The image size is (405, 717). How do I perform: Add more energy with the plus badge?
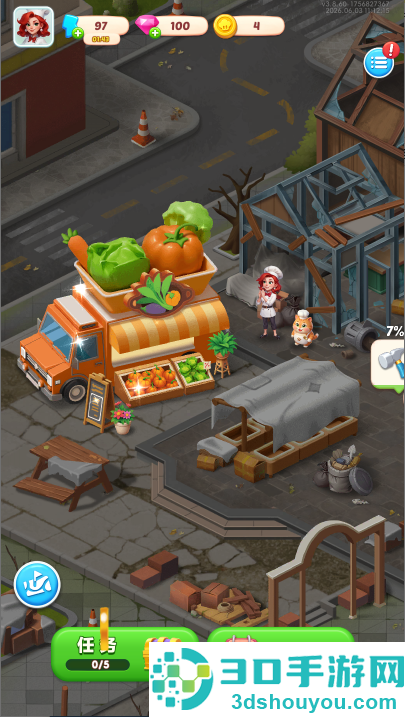[x=77, y=33]
